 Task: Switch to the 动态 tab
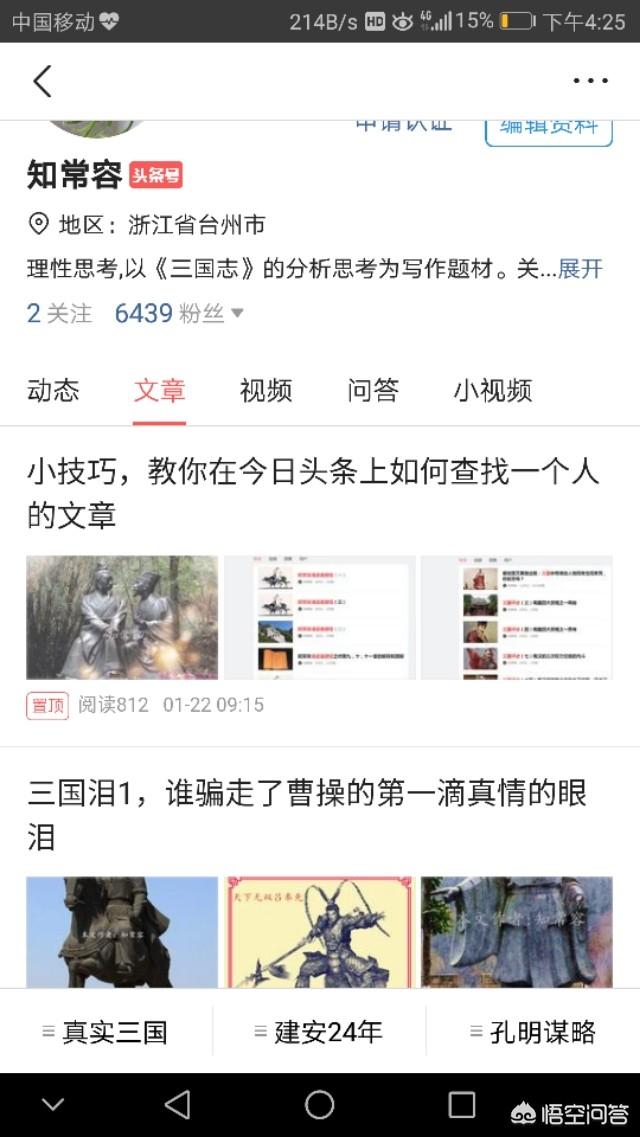click(53, 390)
